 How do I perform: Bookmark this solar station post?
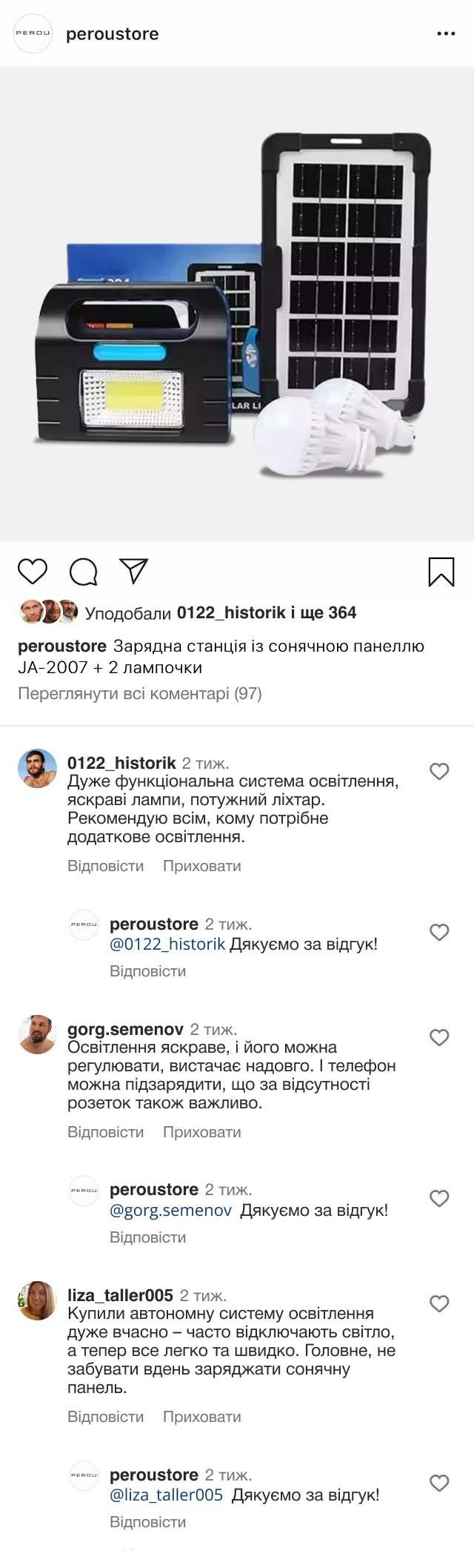[441, 572]
